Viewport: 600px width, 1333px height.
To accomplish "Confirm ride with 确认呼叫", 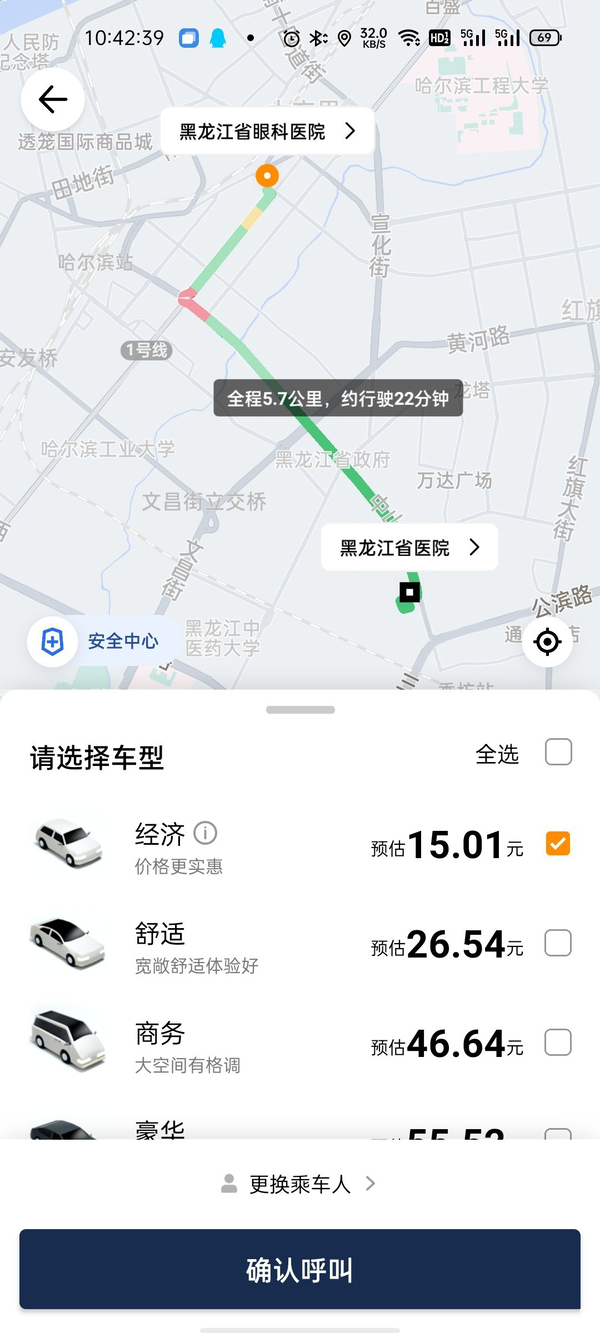I will click(300, 1270).
